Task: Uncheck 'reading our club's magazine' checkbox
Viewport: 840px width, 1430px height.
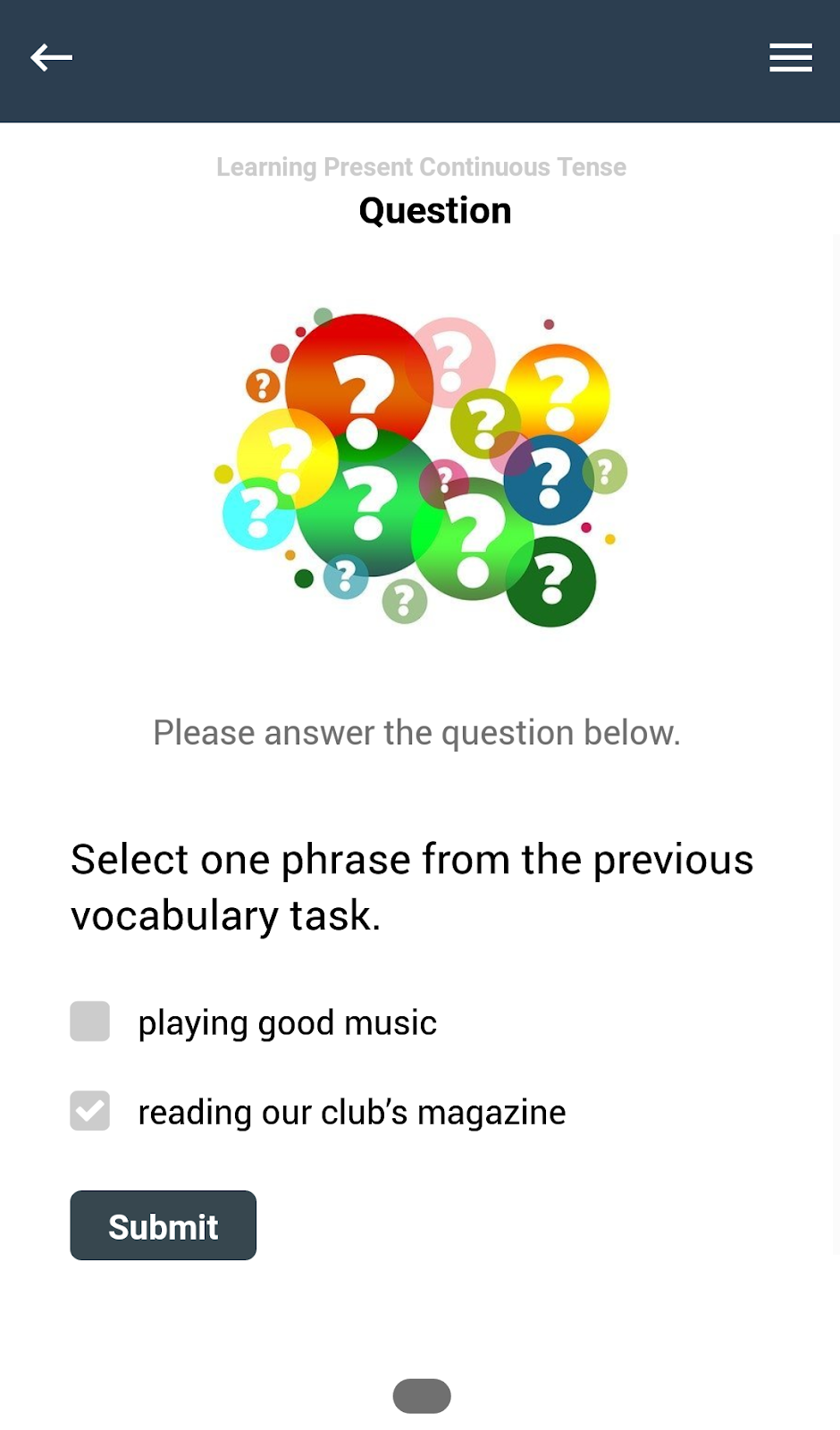Action: (90, 1111)
